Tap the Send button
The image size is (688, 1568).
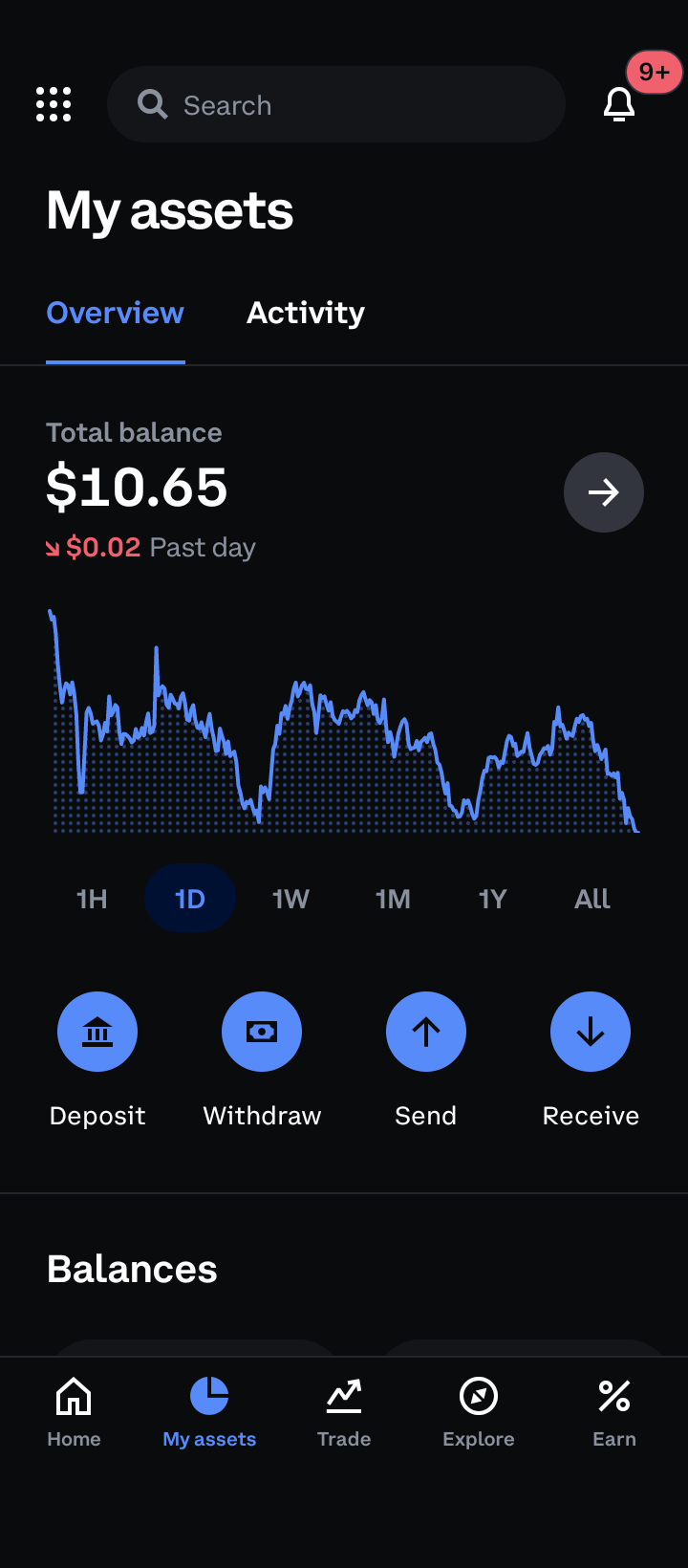pos(426,1032)
